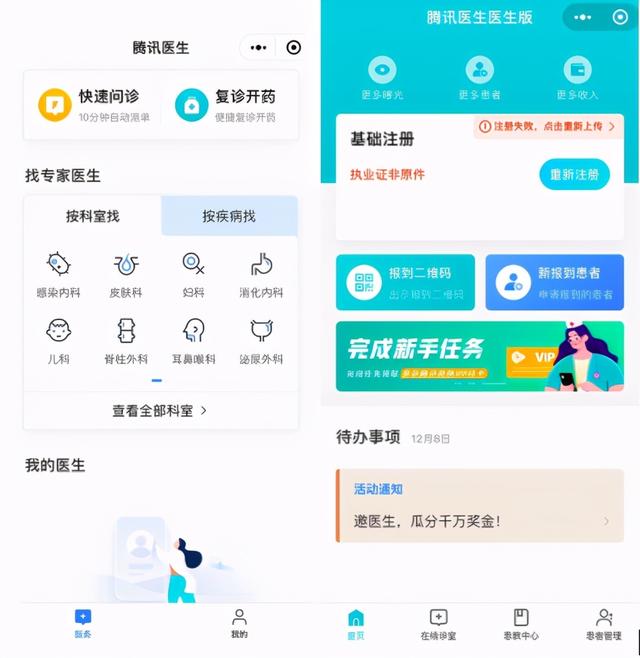View all departments via 查看全部科室
This screenshot has width=640, height=658.
[160, 410]
